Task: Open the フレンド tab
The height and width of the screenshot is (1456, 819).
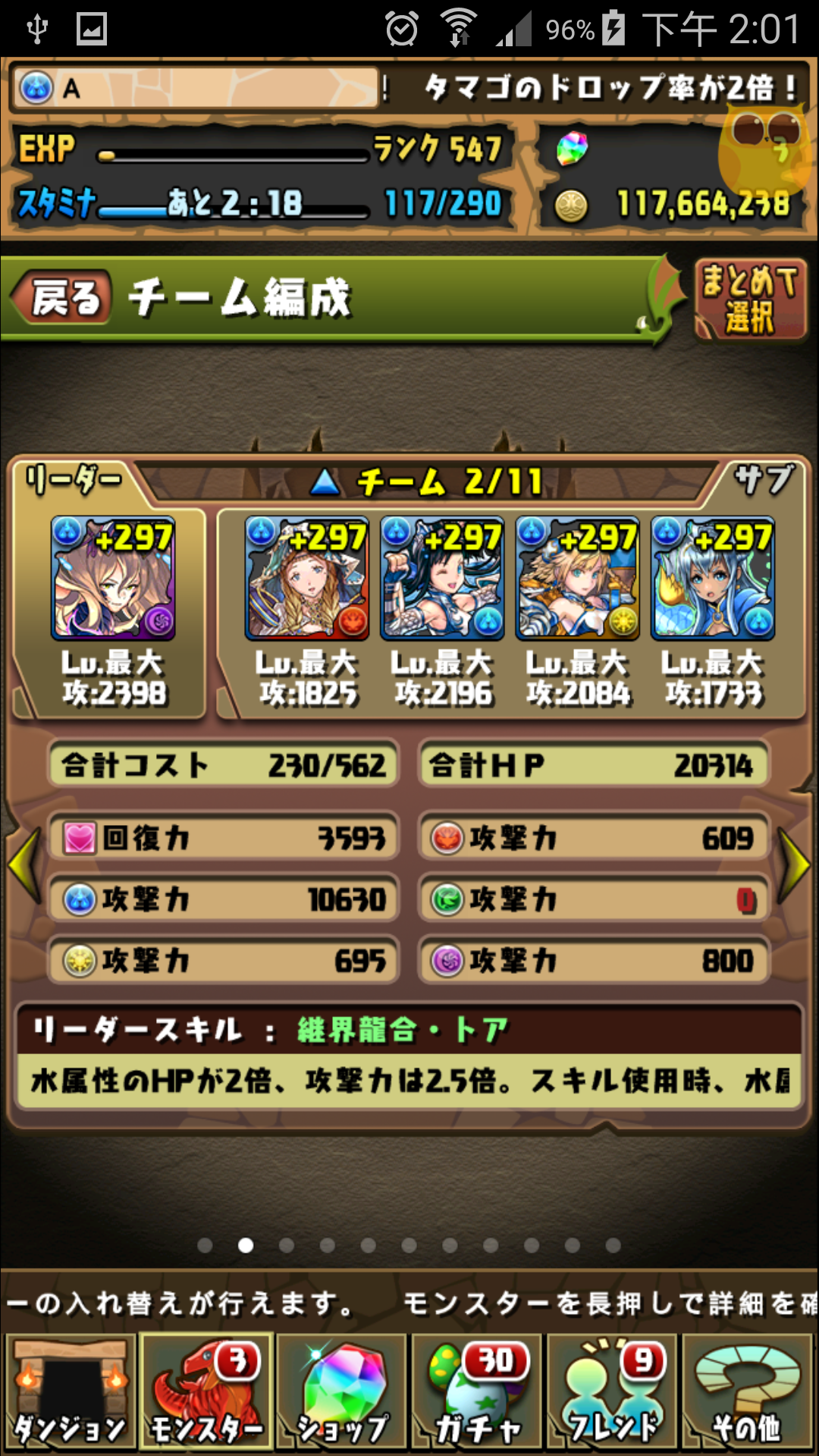Action: tap(613, 1392)
